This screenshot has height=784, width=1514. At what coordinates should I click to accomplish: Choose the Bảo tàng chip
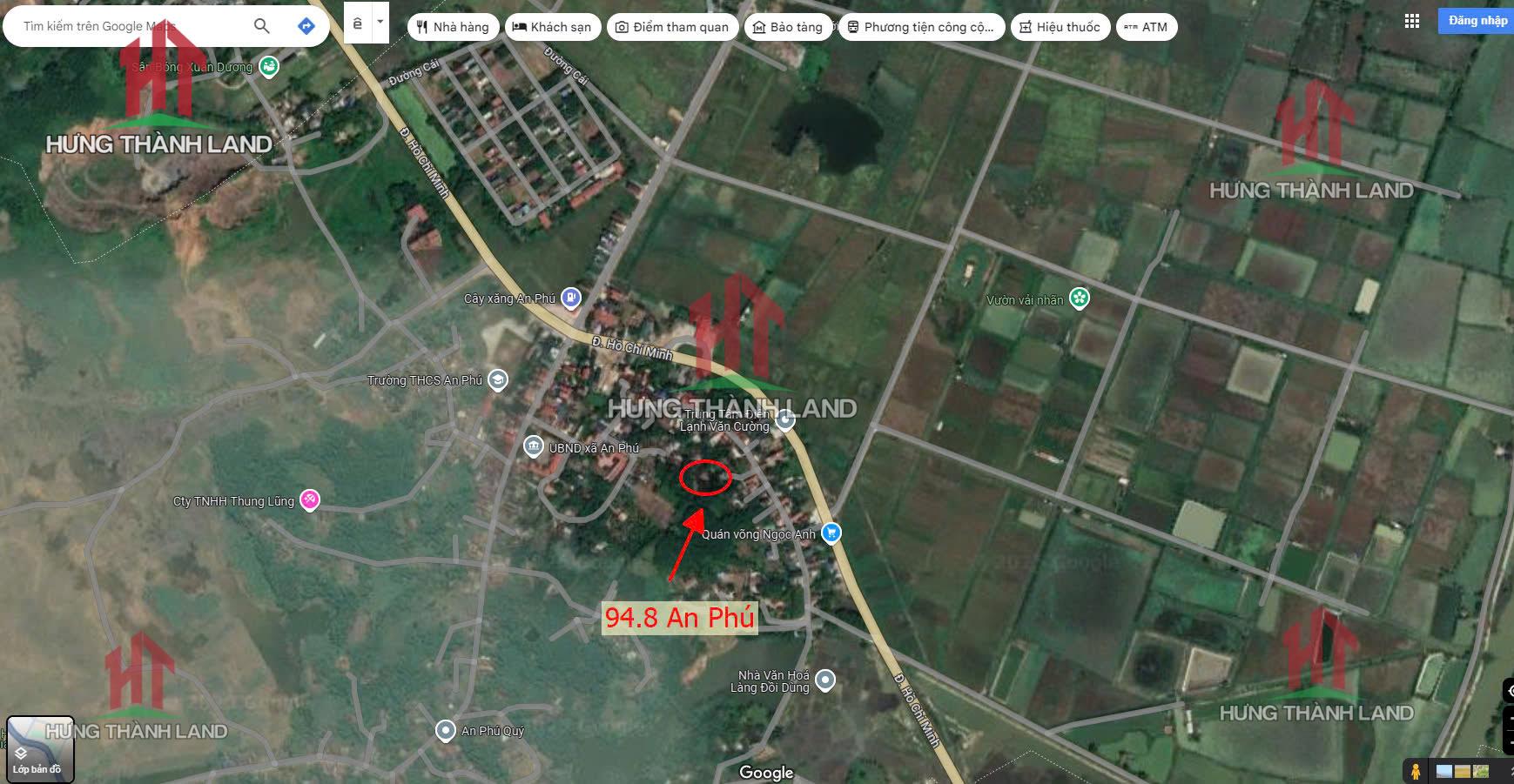click(788, 27)
